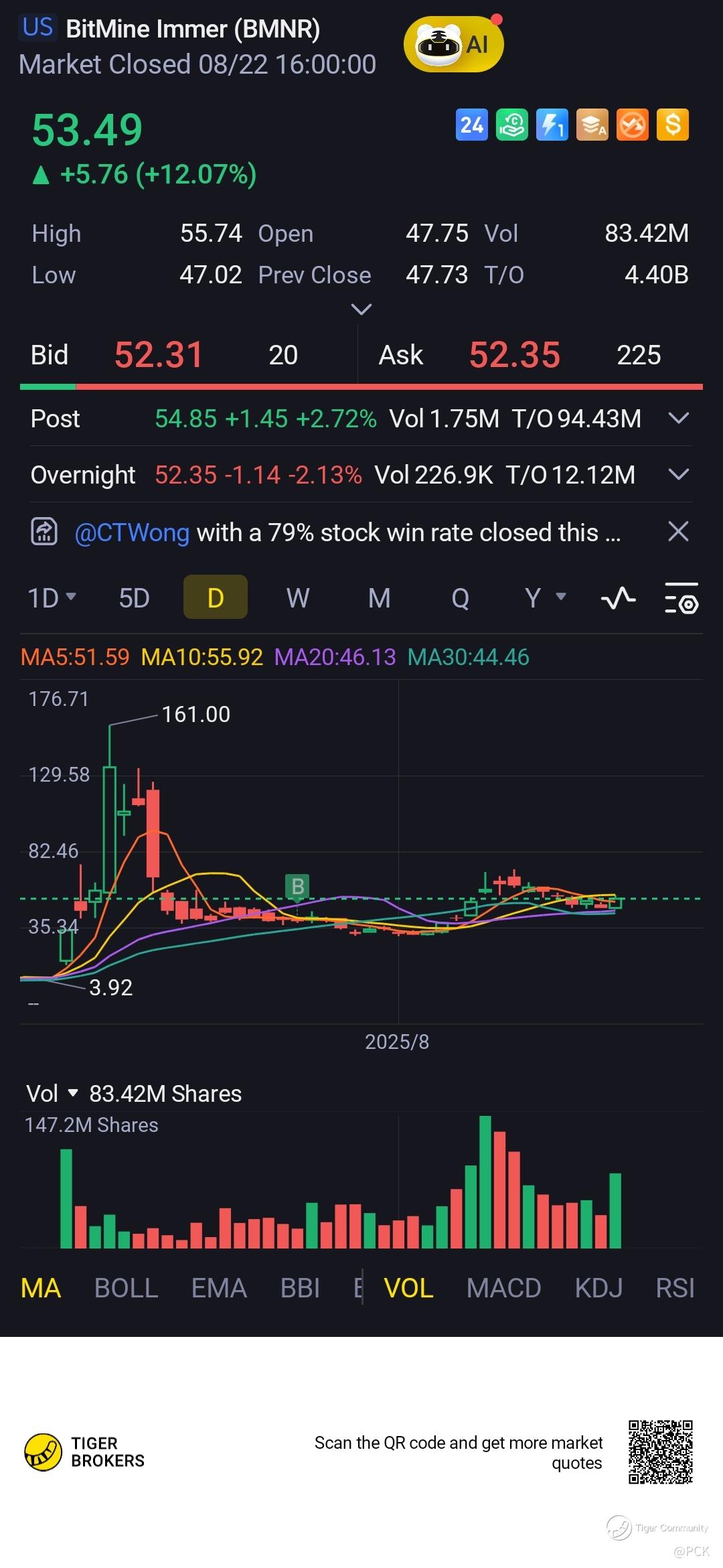Tap the chart comparison wave icon
This screenshot has width=723, height=1568.
[618, 597]
